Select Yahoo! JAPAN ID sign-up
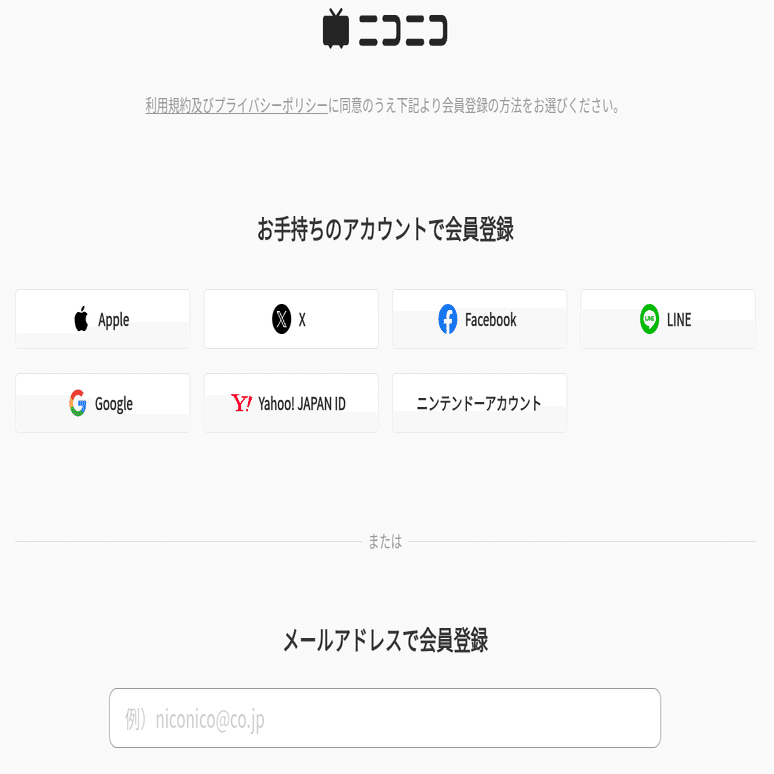774x774 pixels. click(x=291, y=403)
